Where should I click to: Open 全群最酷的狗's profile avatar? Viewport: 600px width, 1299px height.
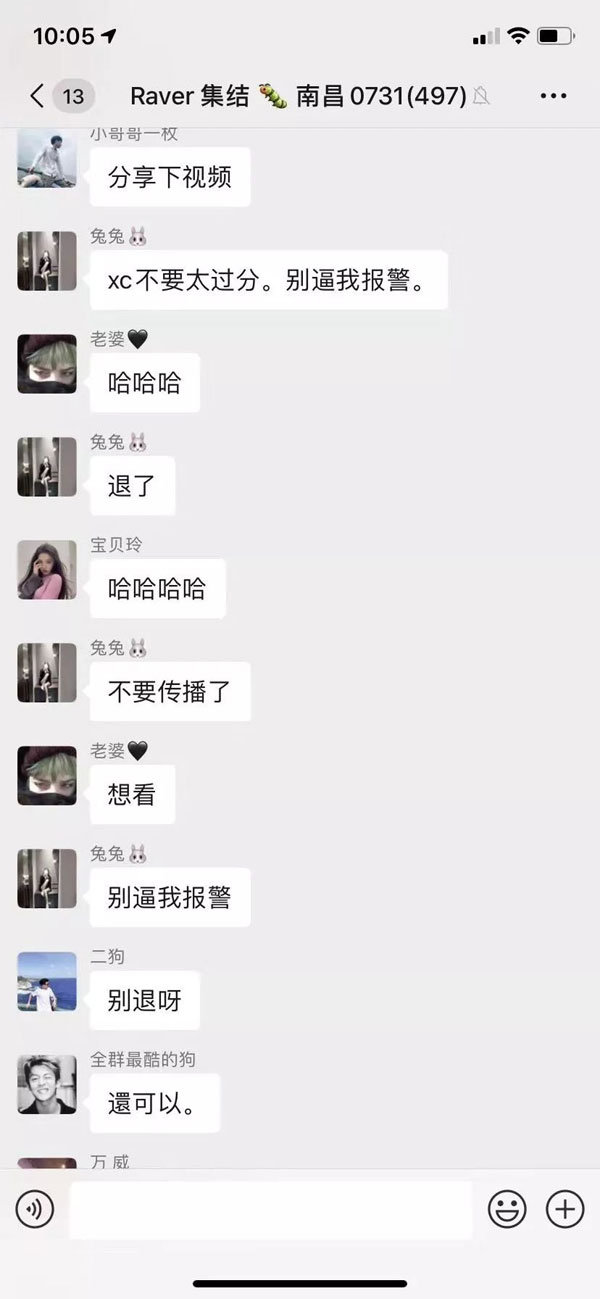[47, 1084]
